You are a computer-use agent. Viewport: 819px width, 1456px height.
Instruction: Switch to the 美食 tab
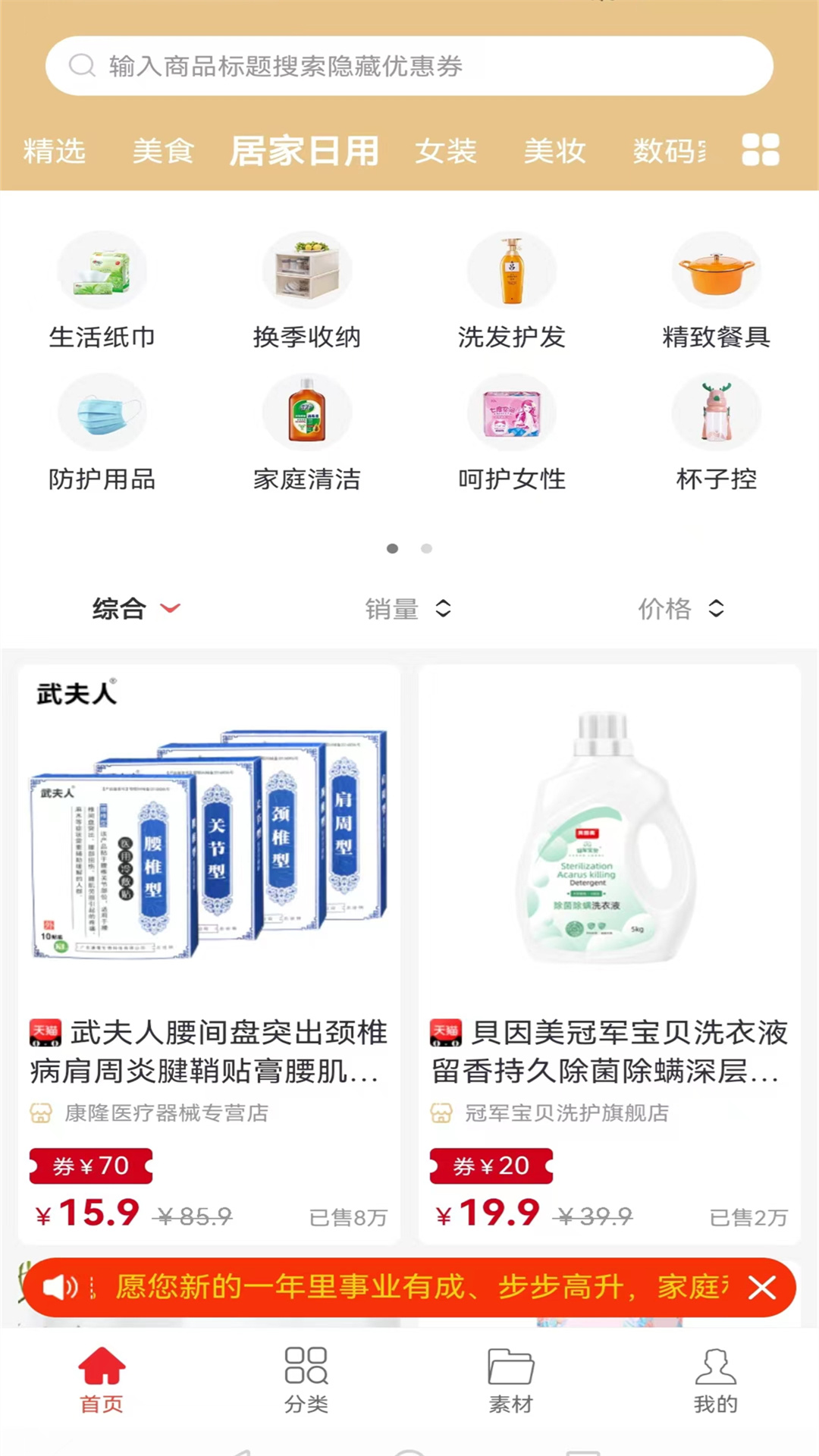point(163,151)
